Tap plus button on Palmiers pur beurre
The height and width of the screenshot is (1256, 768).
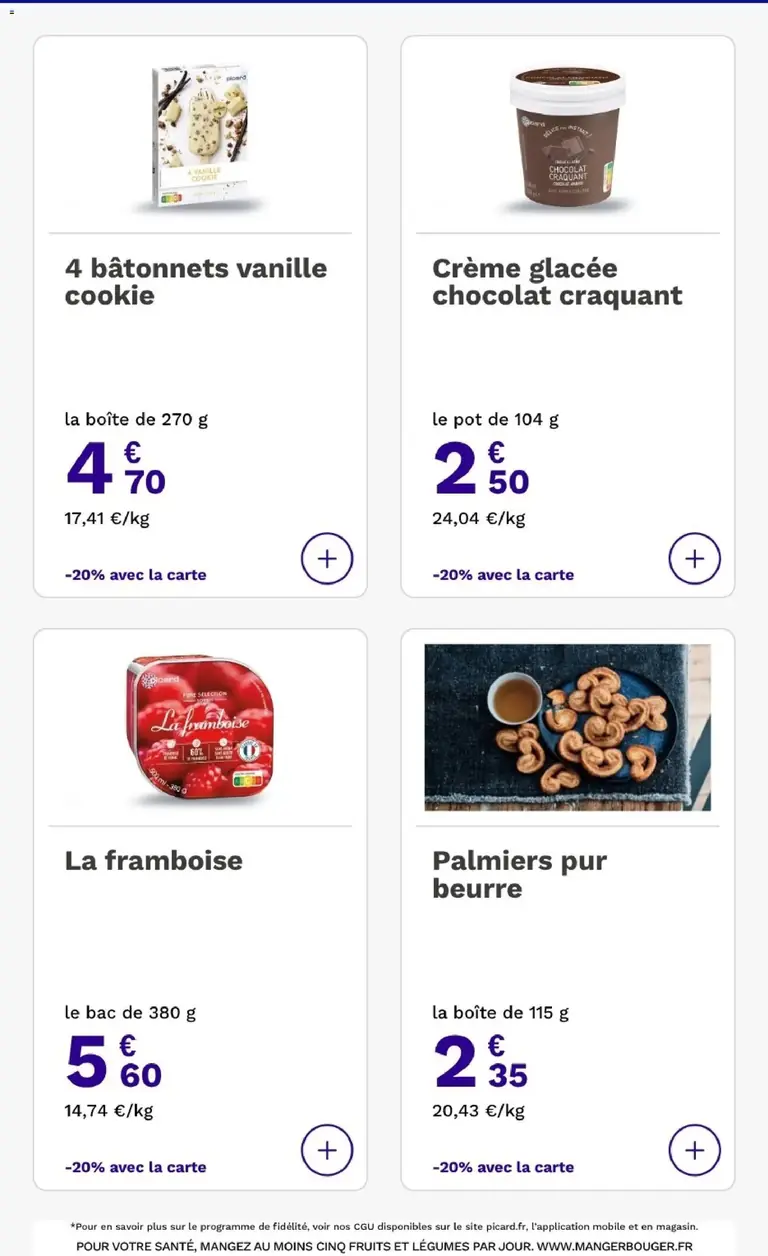pyautogui.click(x=695, y=1150)
